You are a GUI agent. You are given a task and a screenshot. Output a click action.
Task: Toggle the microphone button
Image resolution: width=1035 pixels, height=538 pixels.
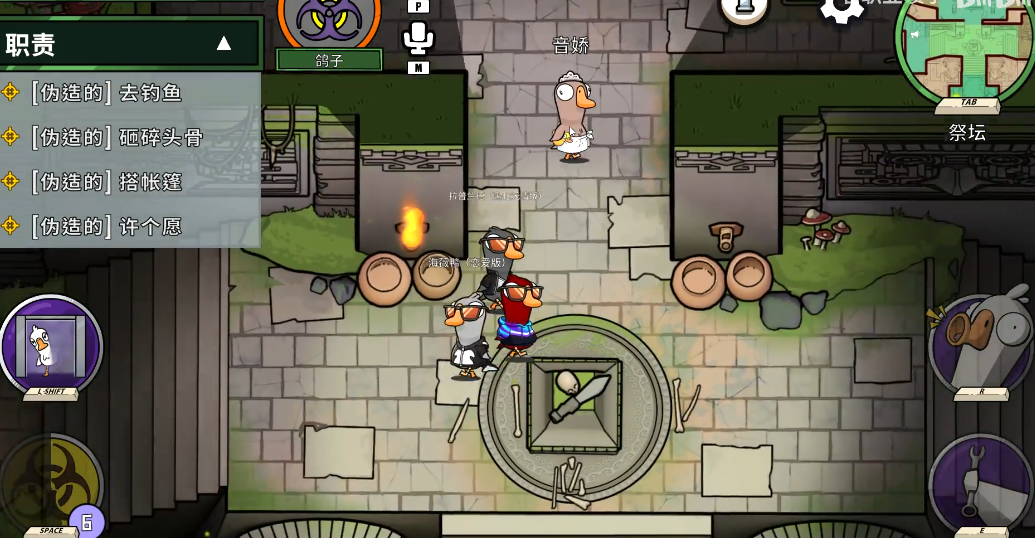(x=418, y=39)
